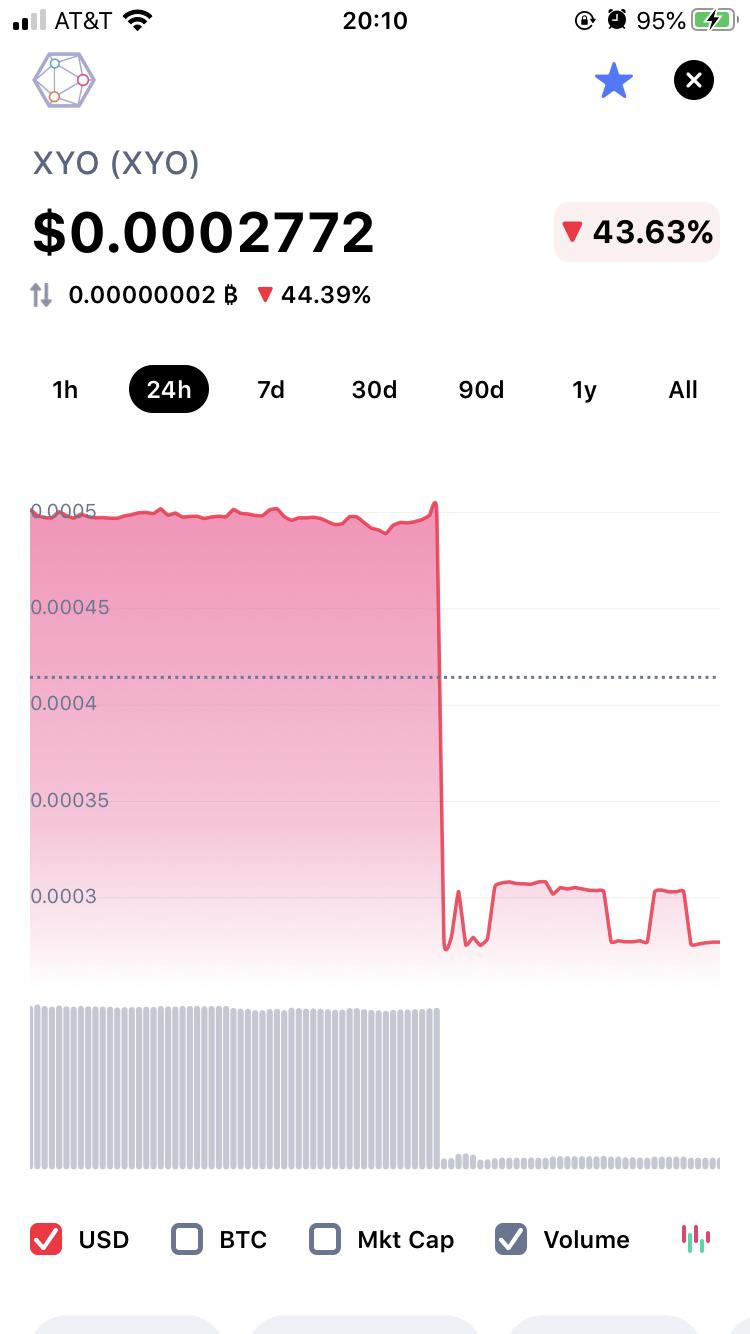Tap the alarm clock status bar icon
This screenshot has height=1334, width=750.
click(617, 18)
